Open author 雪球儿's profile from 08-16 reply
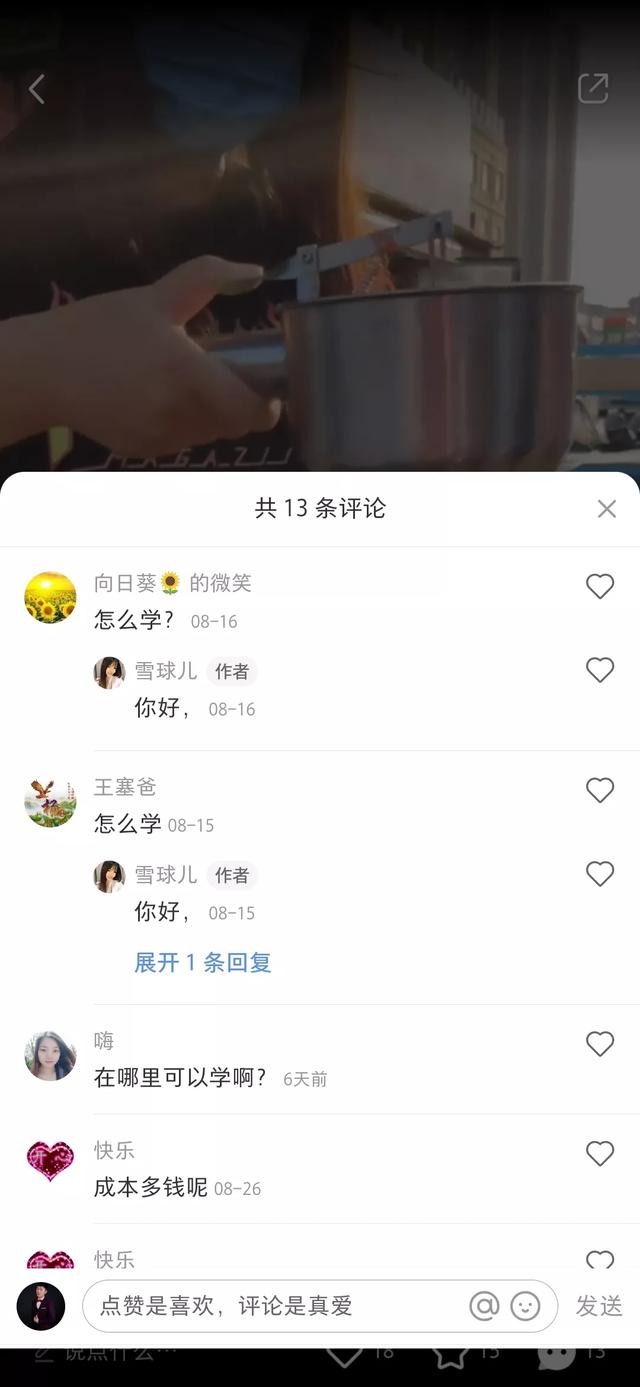This screenshot has height=1387, width=640. click(110, 673)
